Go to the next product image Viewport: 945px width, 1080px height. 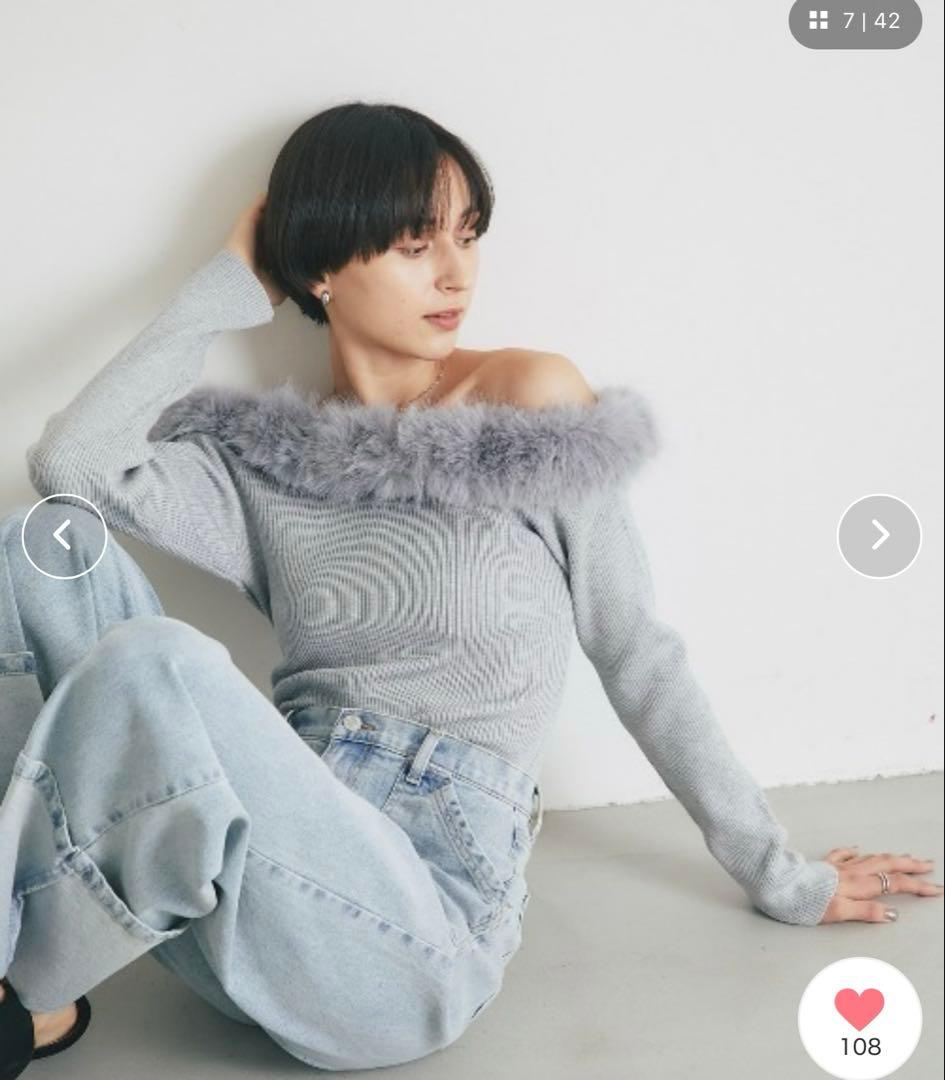[x=879, y=536]
